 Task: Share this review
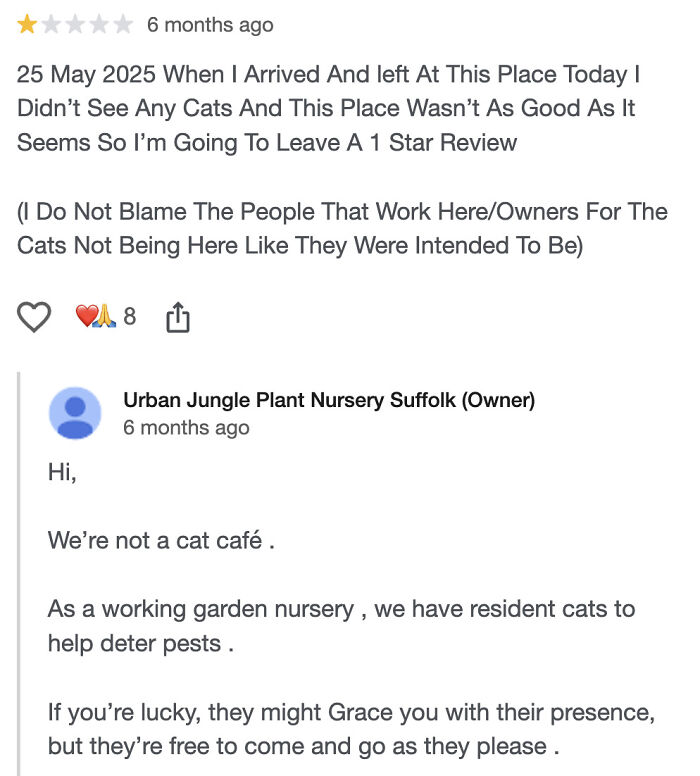pos(177,318)
